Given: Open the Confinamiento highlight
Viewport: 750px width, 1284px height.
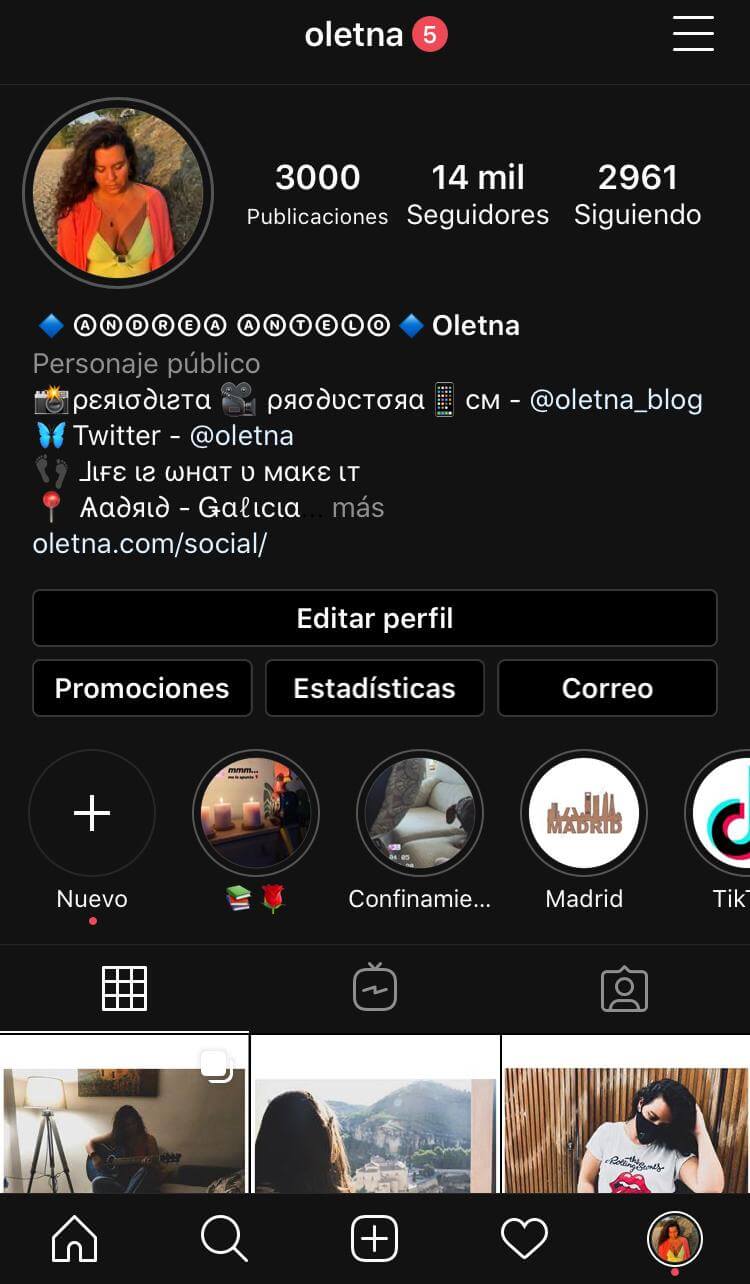Looking at the screenshot, I should tap(420, 813).
